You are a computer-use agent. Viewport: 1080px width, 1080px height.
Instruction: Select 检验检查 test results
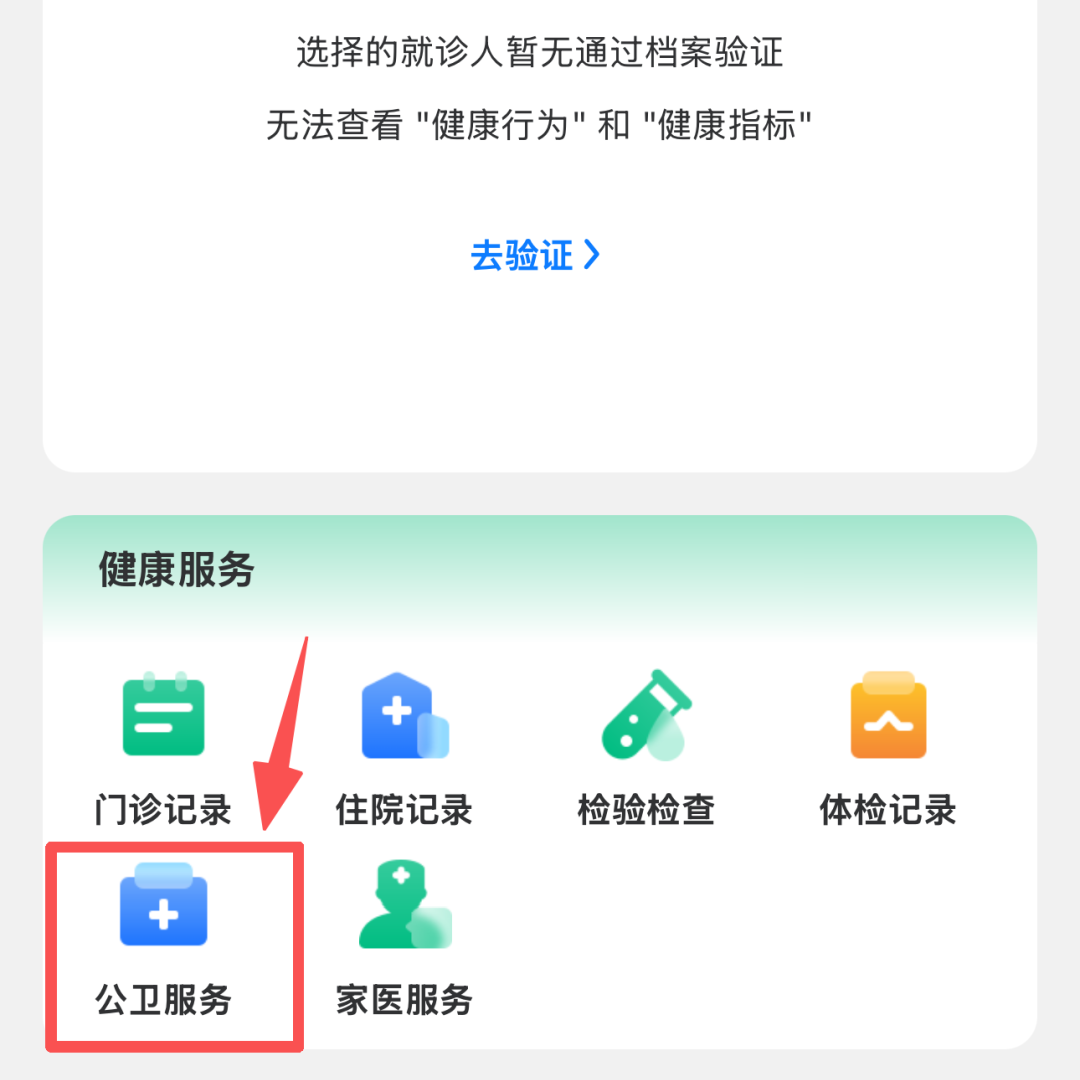[646, 745]
